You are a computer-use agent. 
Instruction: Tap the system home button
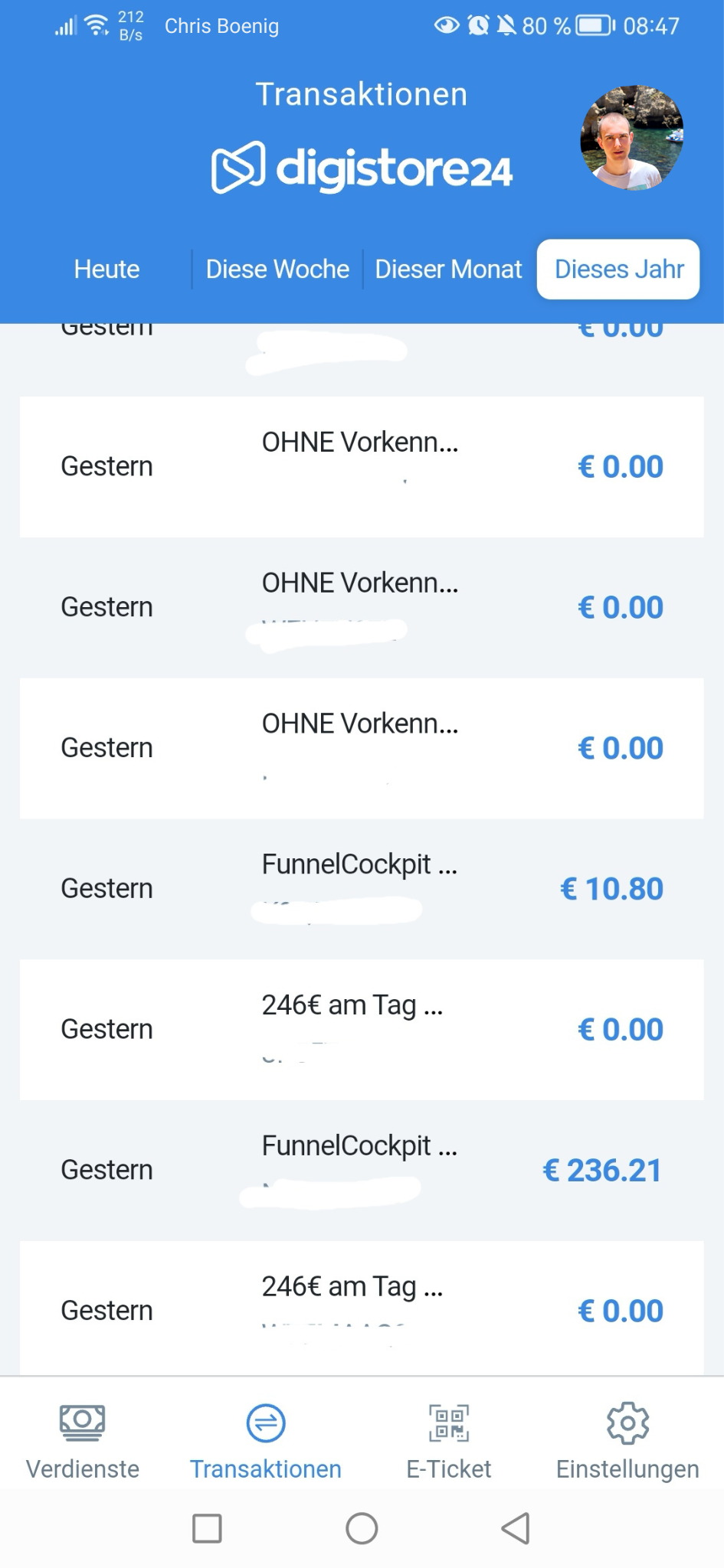pyautogui.click(x=362, y=1528)
